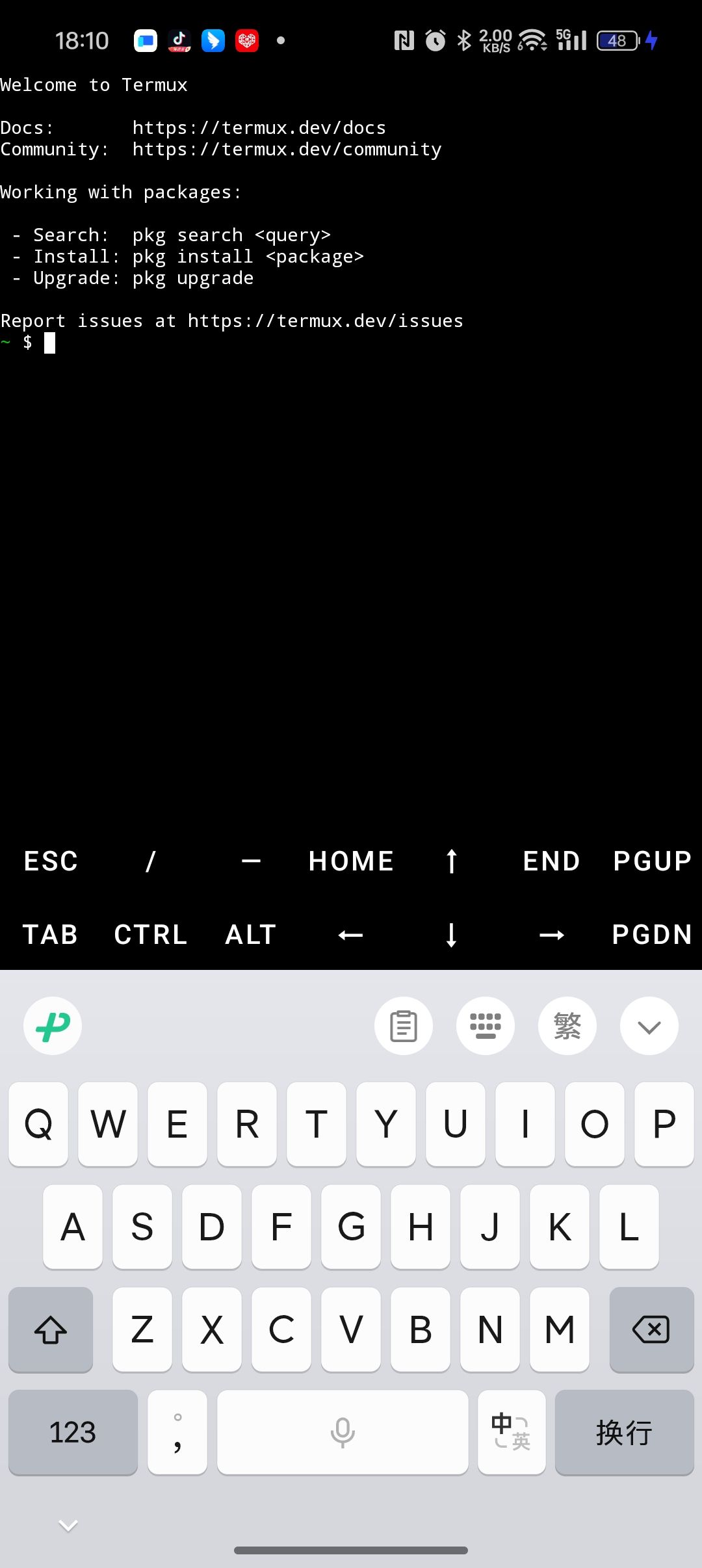Viewport: 702px width, 1568px height.
Task: Toggle traditional Chinese input
Action: (x=567, y=1026)
